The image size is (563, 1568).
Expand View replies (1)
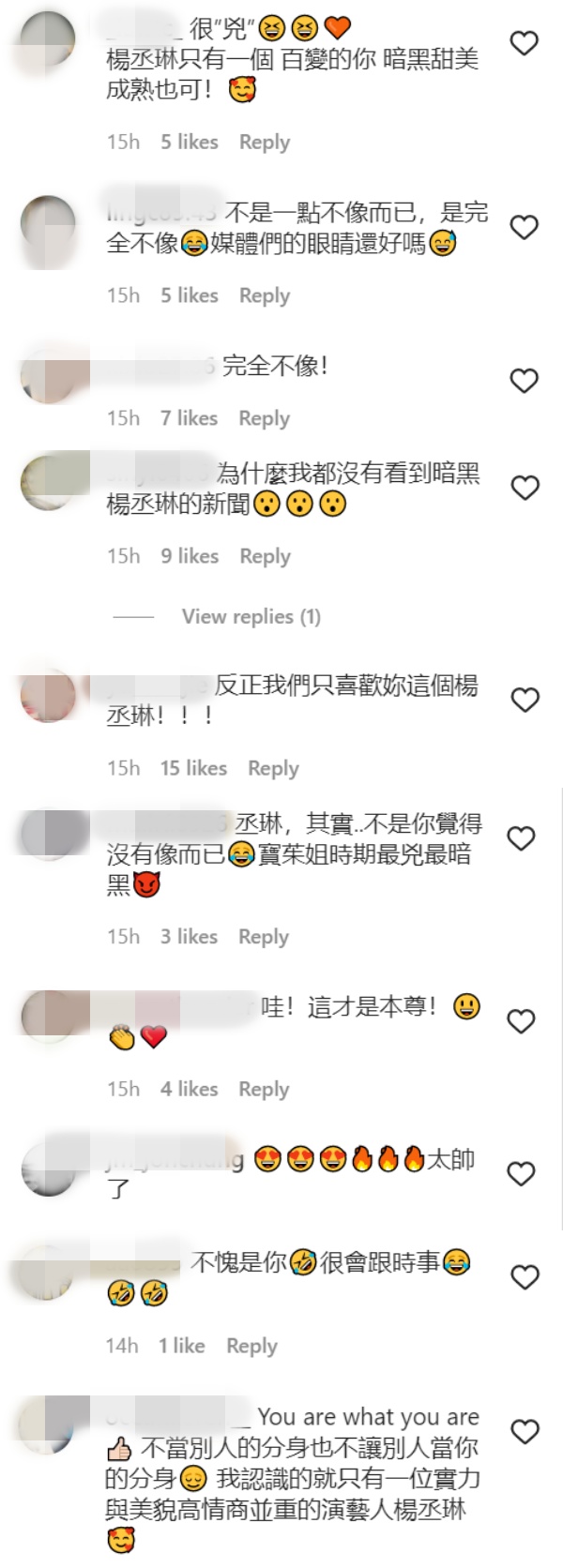251,617
